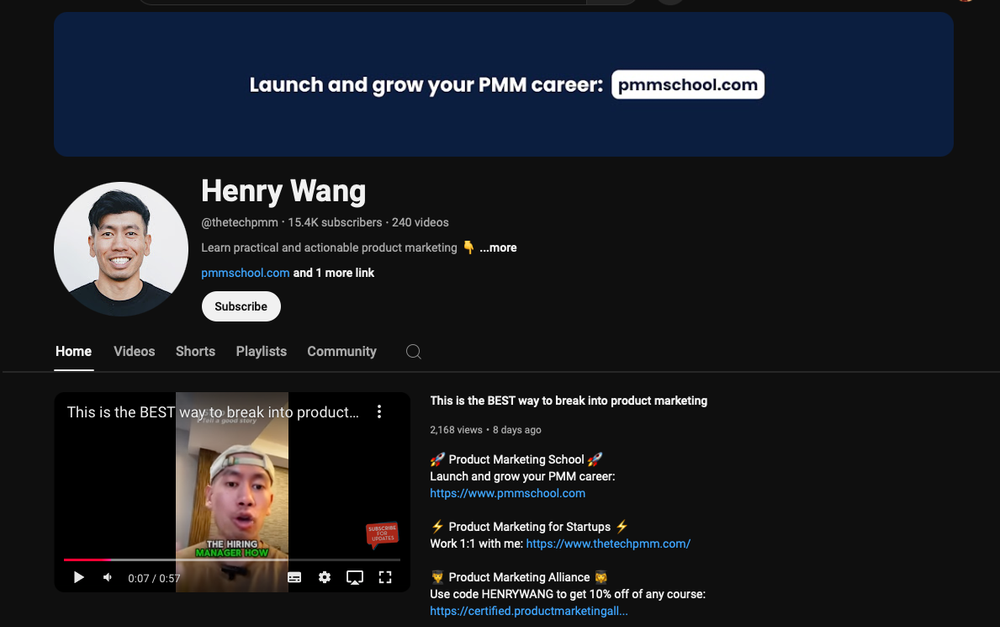Open the Community tab
1000x627 pixels.
click(x=342, y=351)
